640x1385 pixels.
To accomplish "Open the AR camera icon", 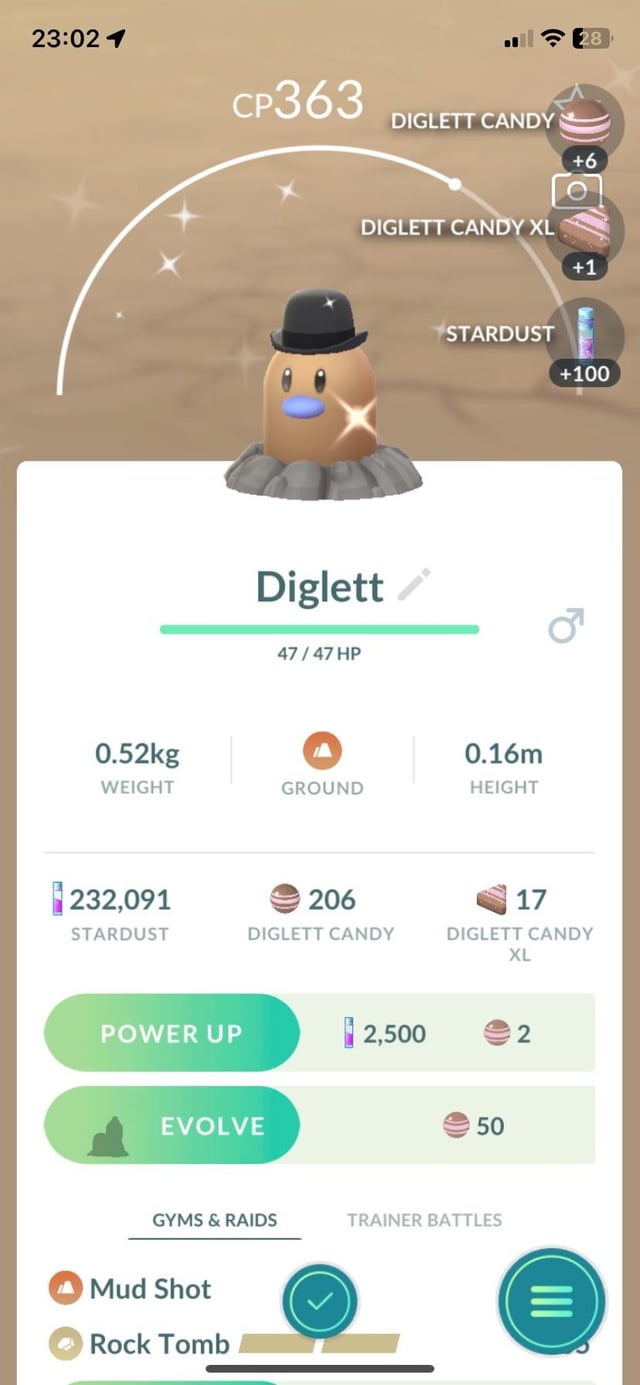I will (577, 191).
